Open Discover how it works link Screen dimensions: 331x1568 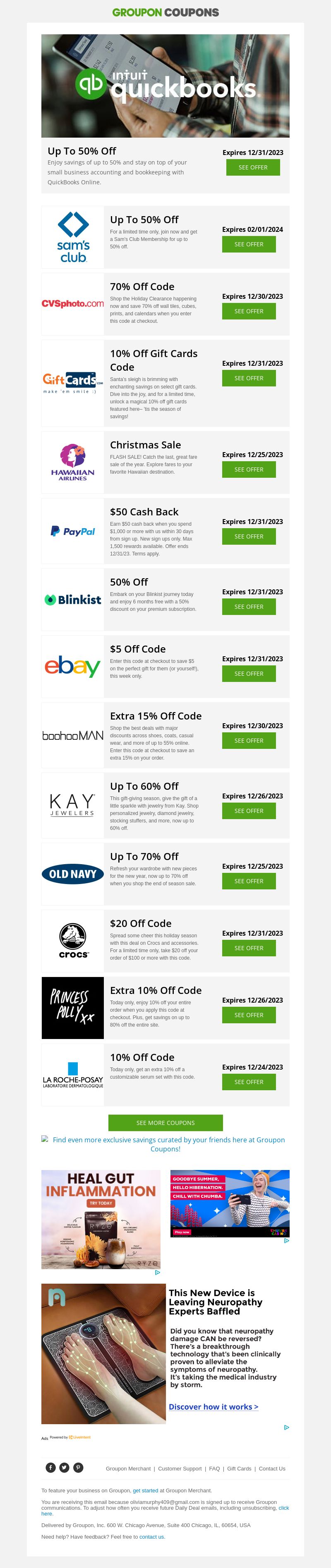tap(213, 1407)
